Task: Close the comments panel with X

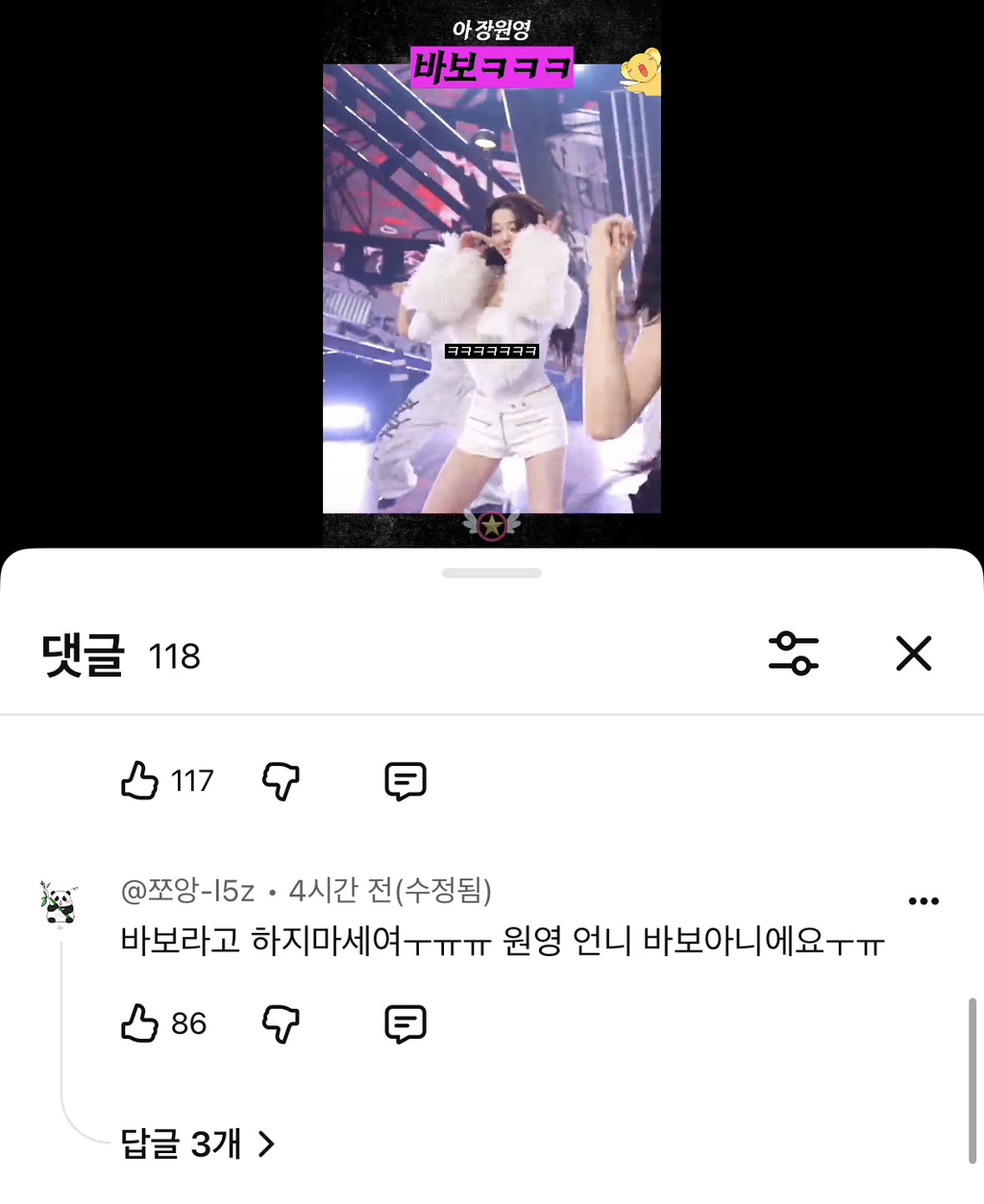Action: (913, 654)
